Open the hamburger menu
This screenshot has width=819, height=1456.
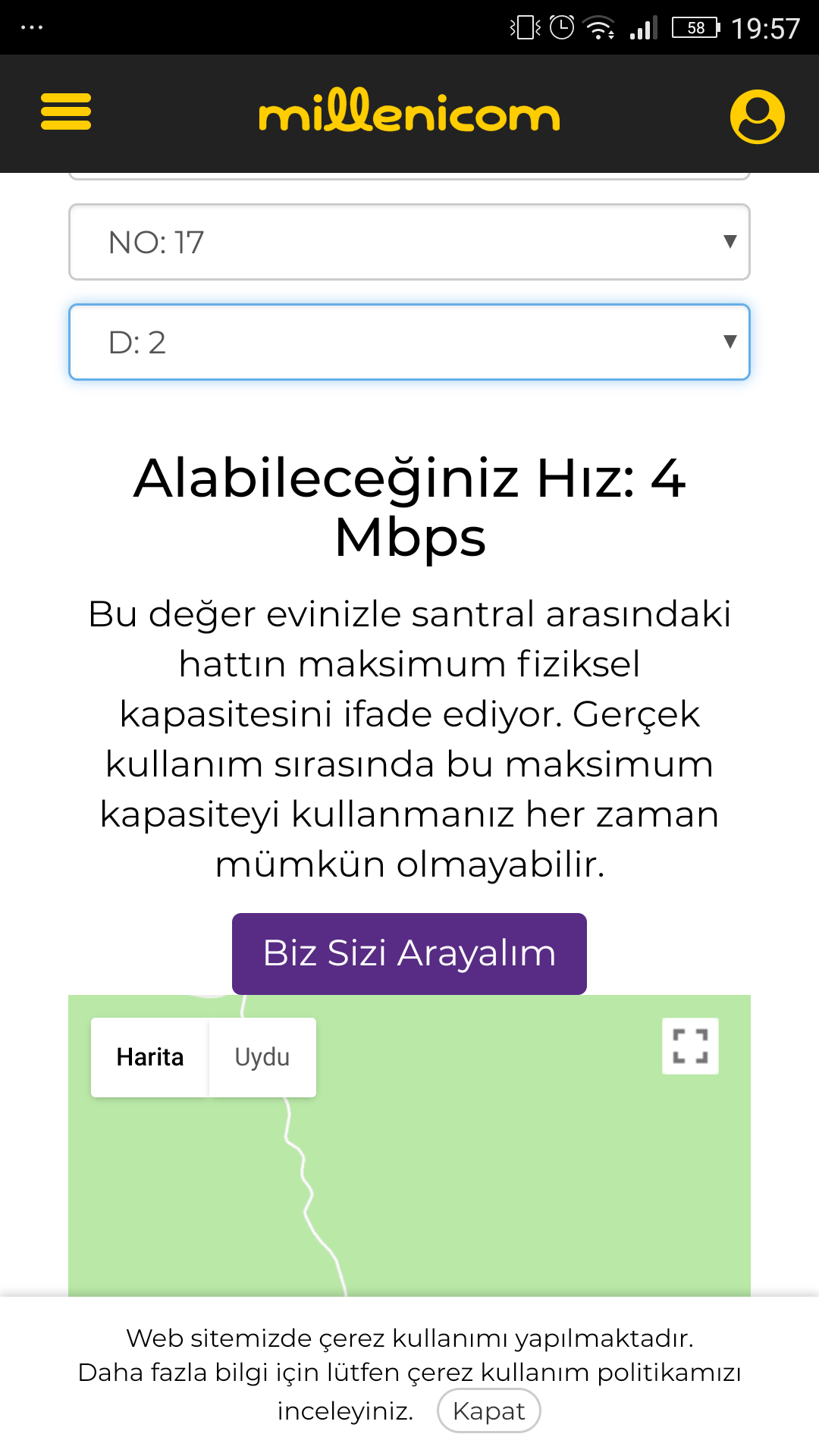coord(66,112)
